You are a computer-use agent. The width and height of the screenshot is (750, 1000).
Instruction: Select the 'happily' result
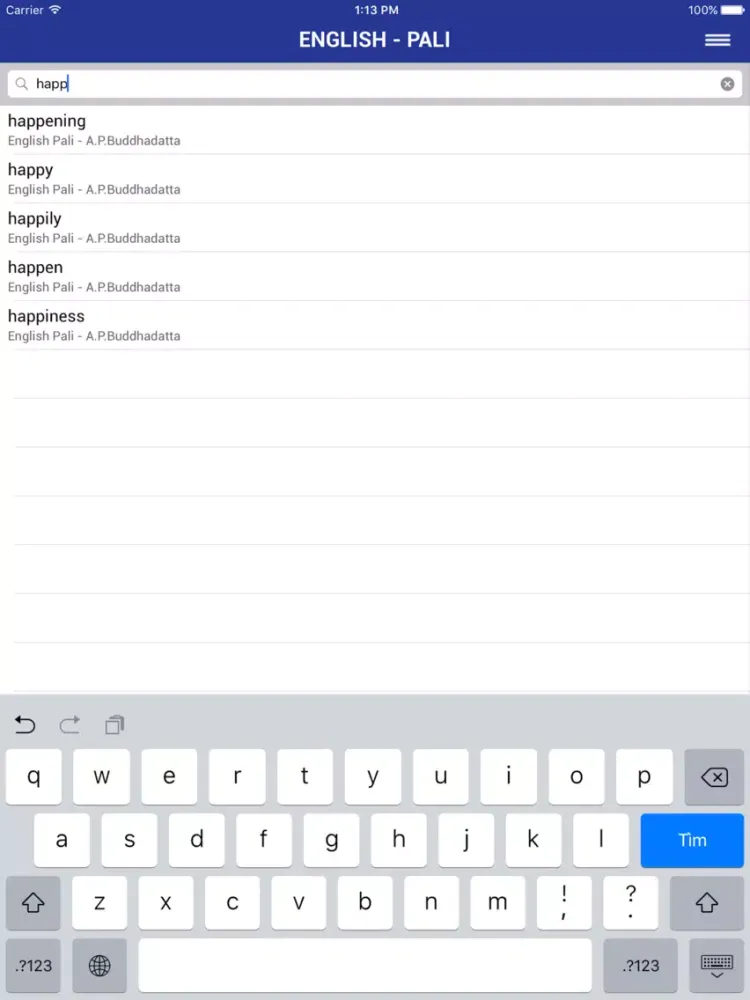pyautogui.click(x=375, y=228)
